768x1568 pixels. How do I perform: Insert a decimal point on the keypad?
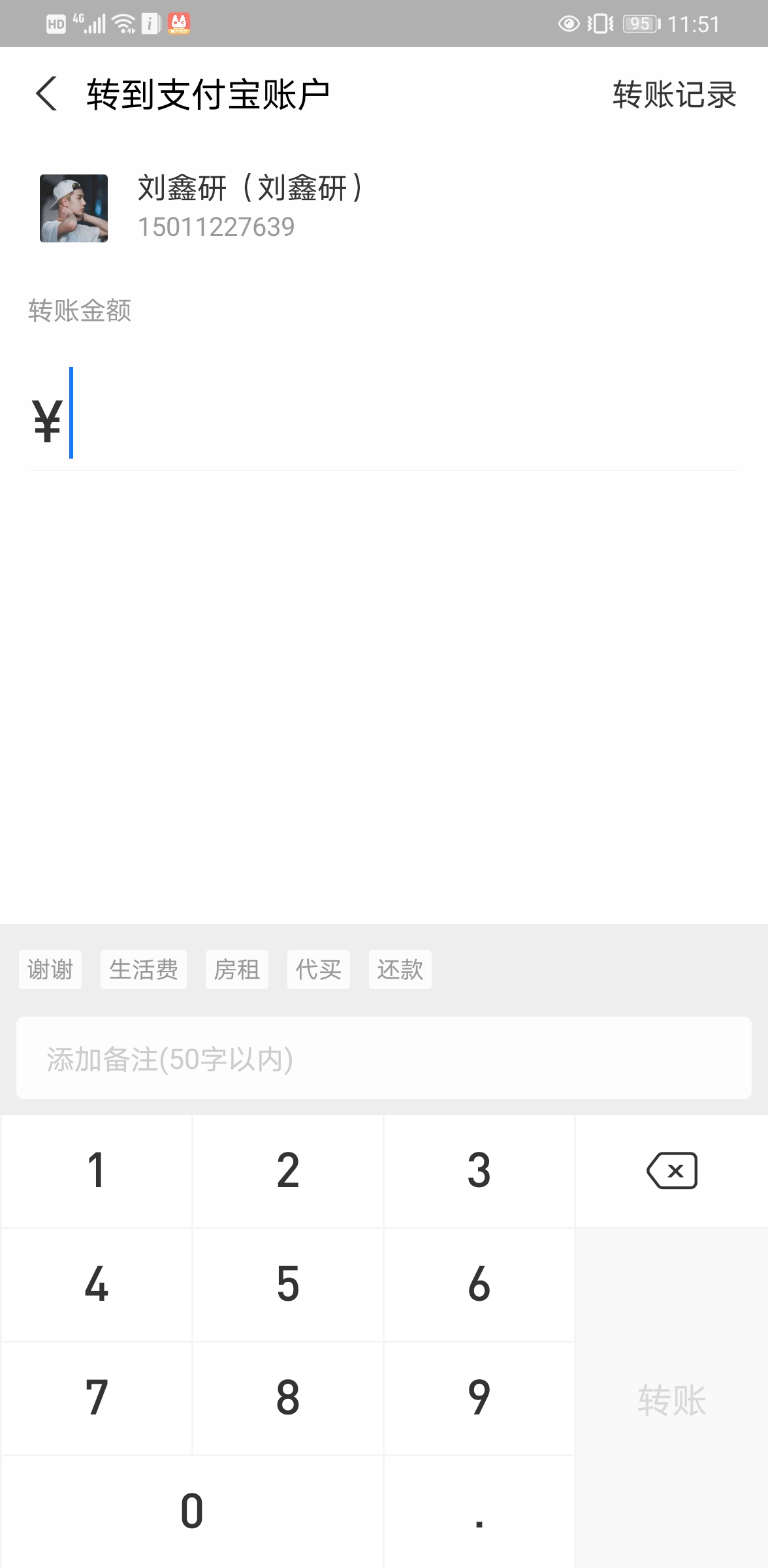pos(479,1512)
